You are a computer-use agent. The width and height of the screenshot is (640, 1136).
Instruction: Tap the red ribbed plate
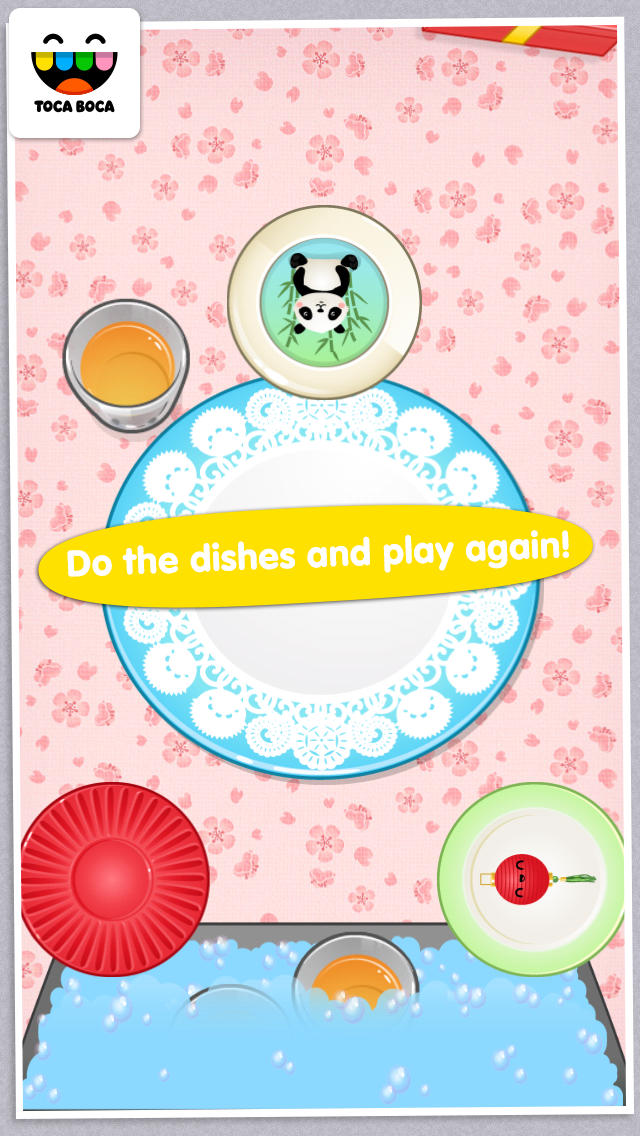114,879
